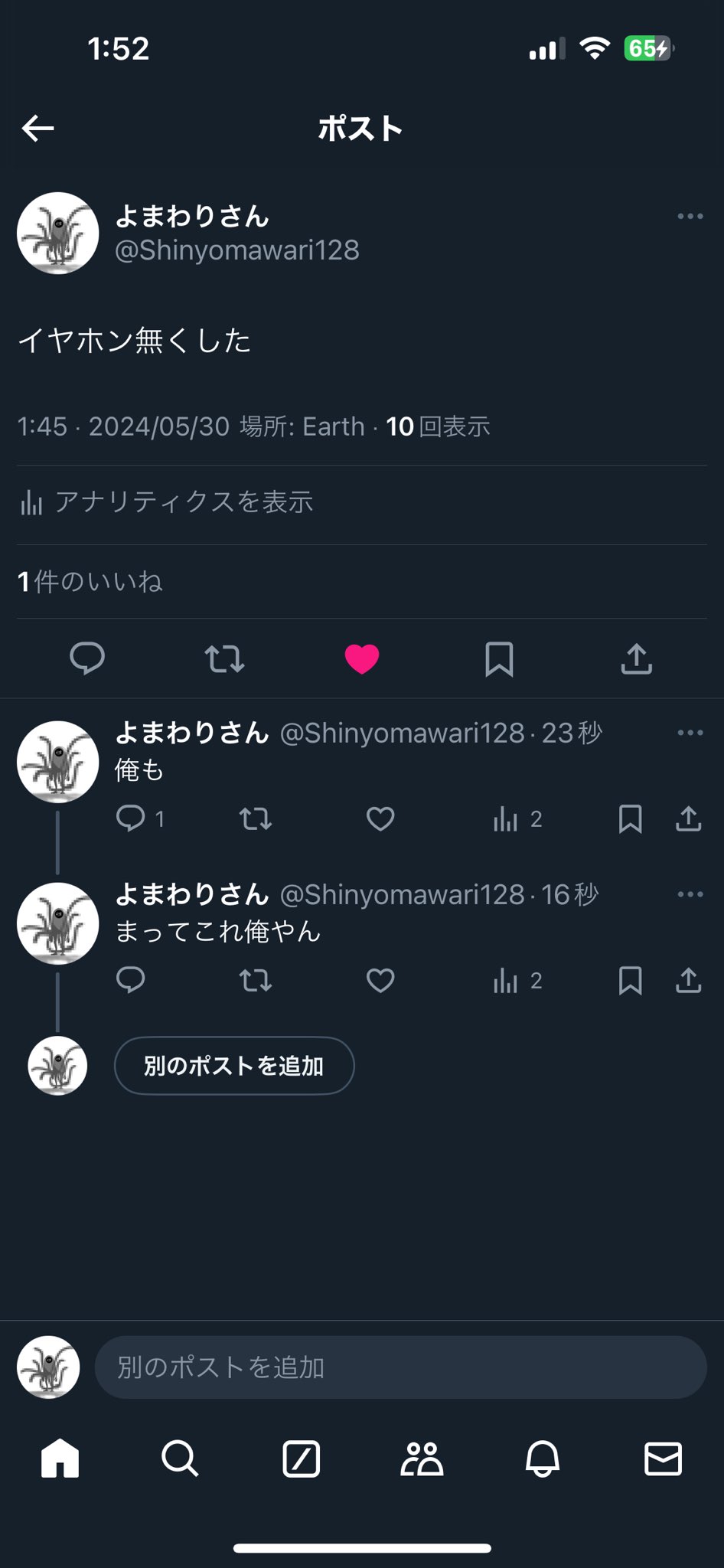
Task: Unlike the イヤホン無くした post
Action: tap(362, 658)
